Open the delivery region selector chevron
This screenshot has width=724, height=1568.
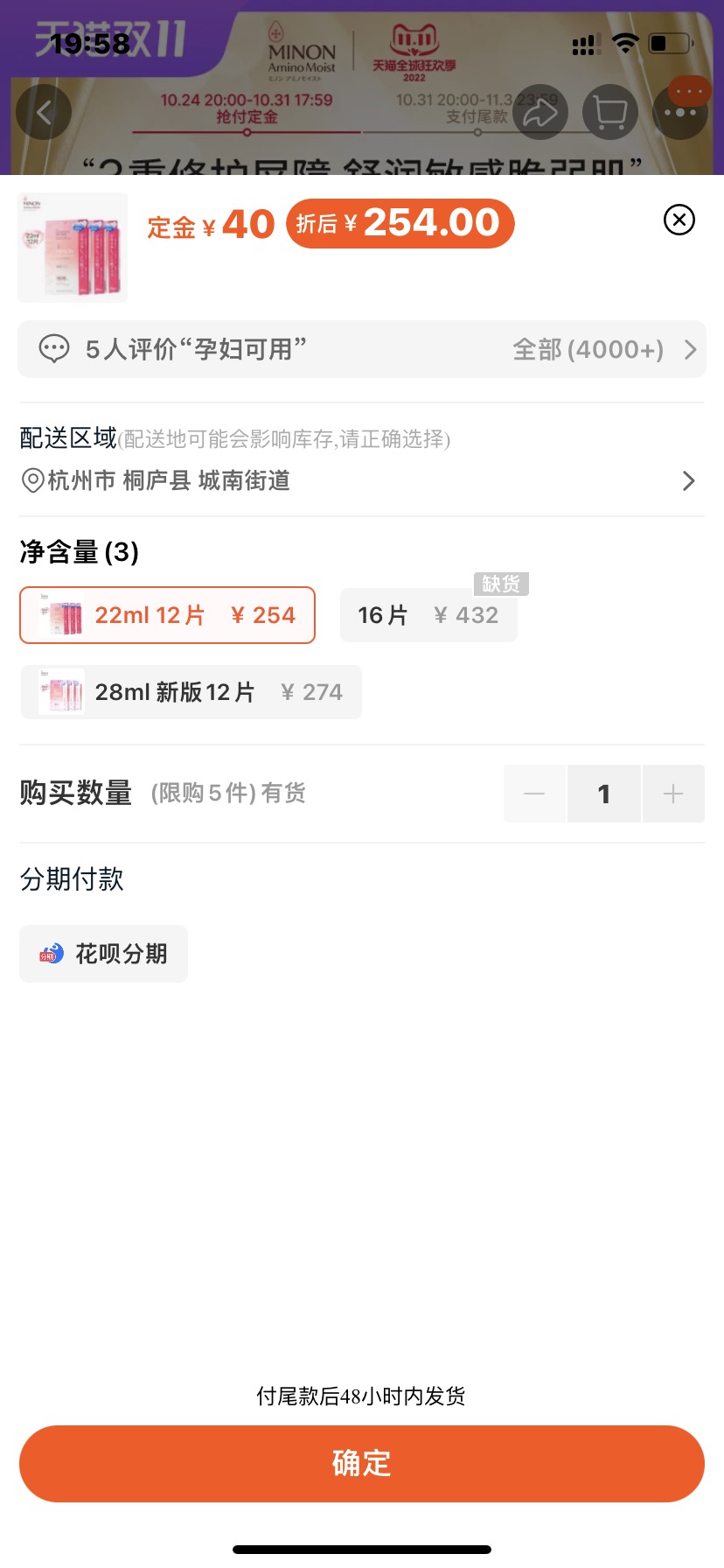click(689, 480)
